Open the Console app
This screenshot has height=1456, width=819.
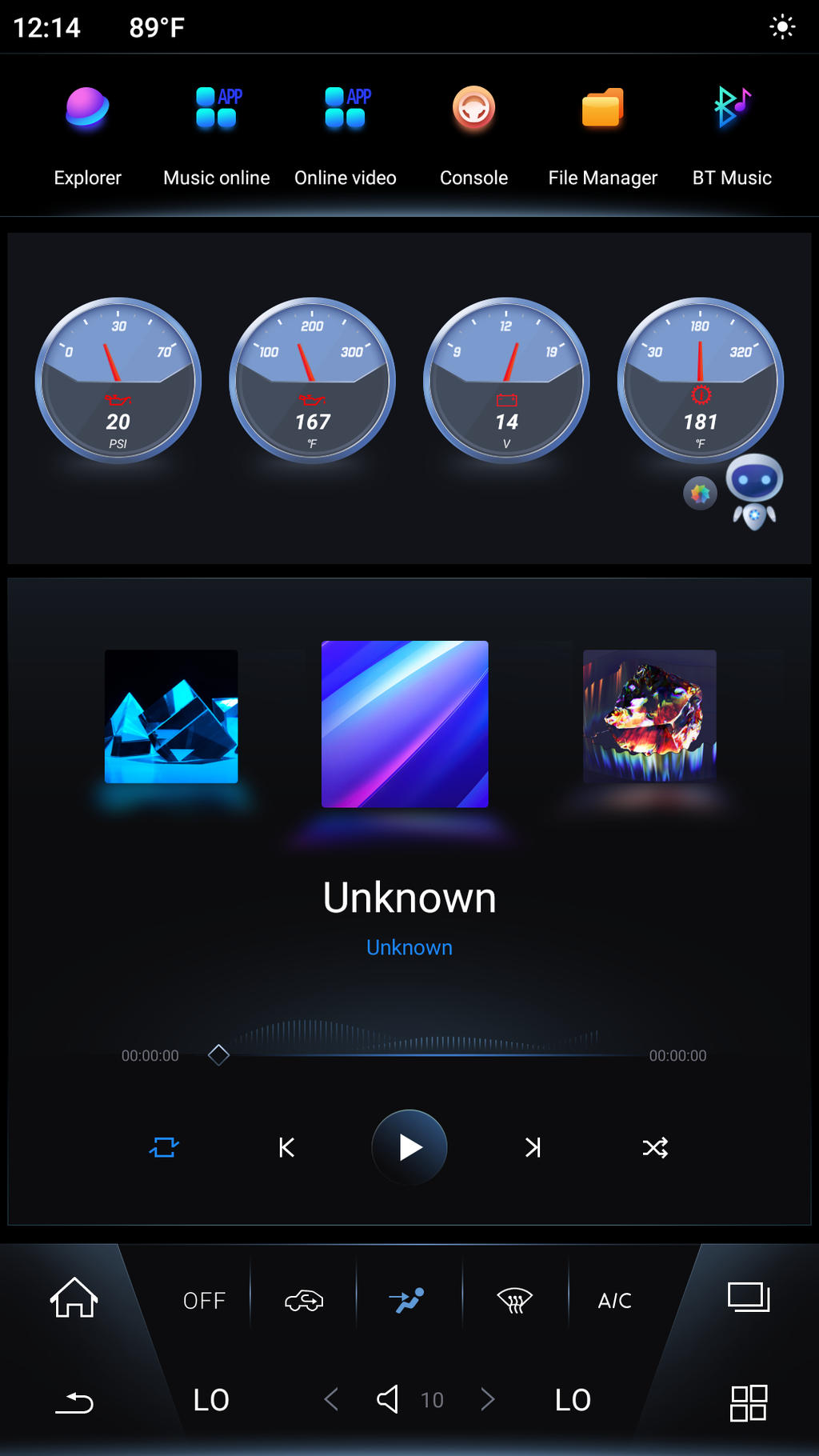tap(473, 134)
